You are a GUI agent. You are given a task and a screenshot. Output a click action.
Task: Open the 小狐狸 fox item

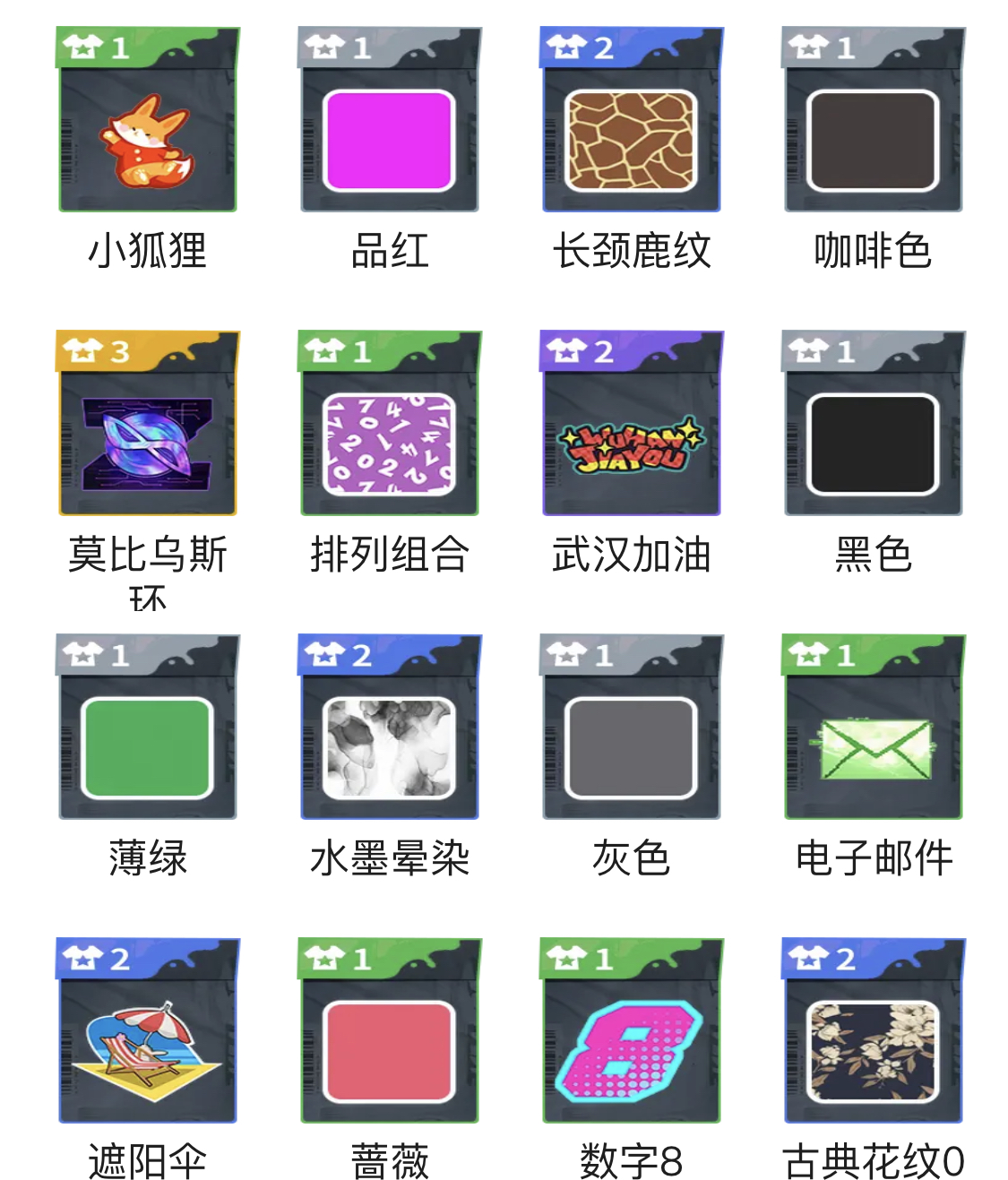click(148, 140)
